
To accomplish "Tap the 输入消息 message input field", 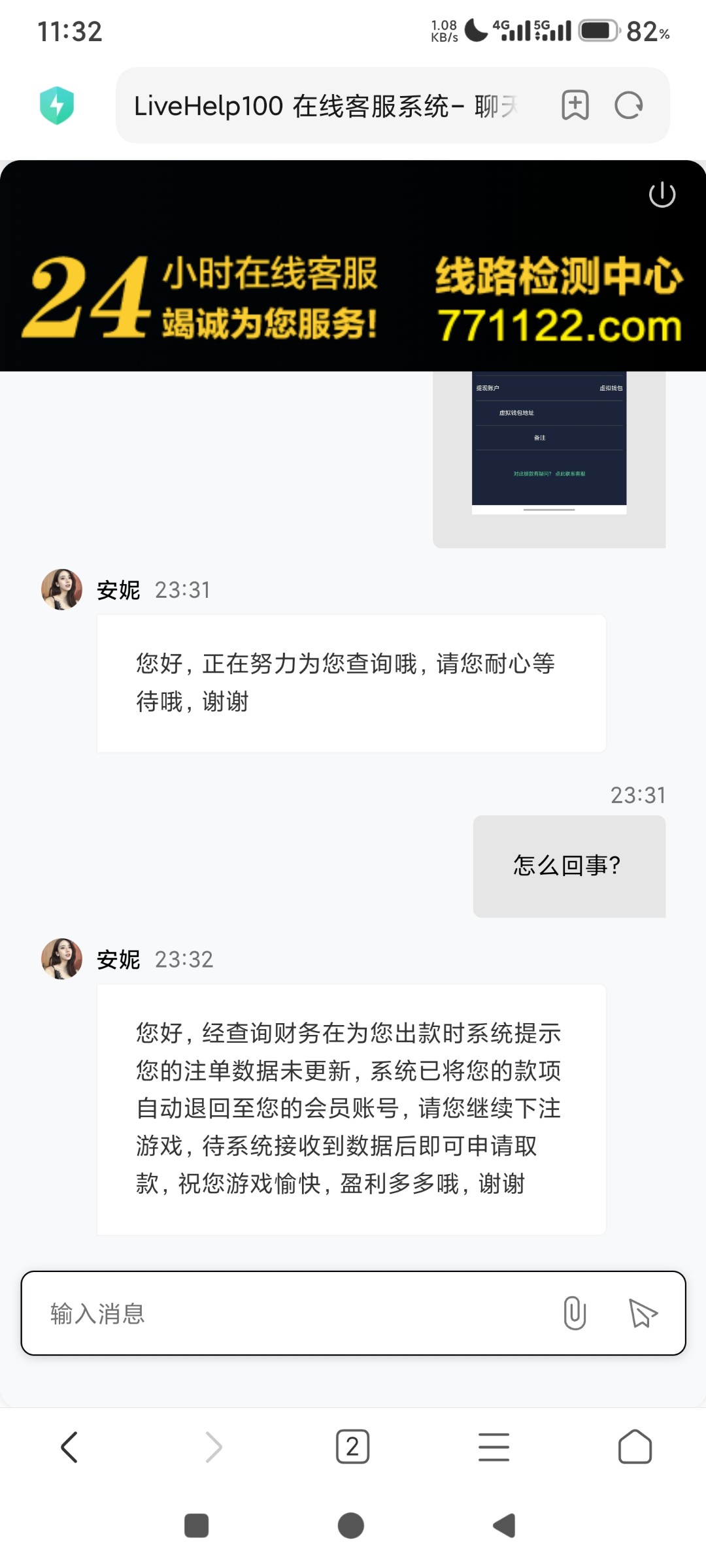I will tap(261, 1314).
